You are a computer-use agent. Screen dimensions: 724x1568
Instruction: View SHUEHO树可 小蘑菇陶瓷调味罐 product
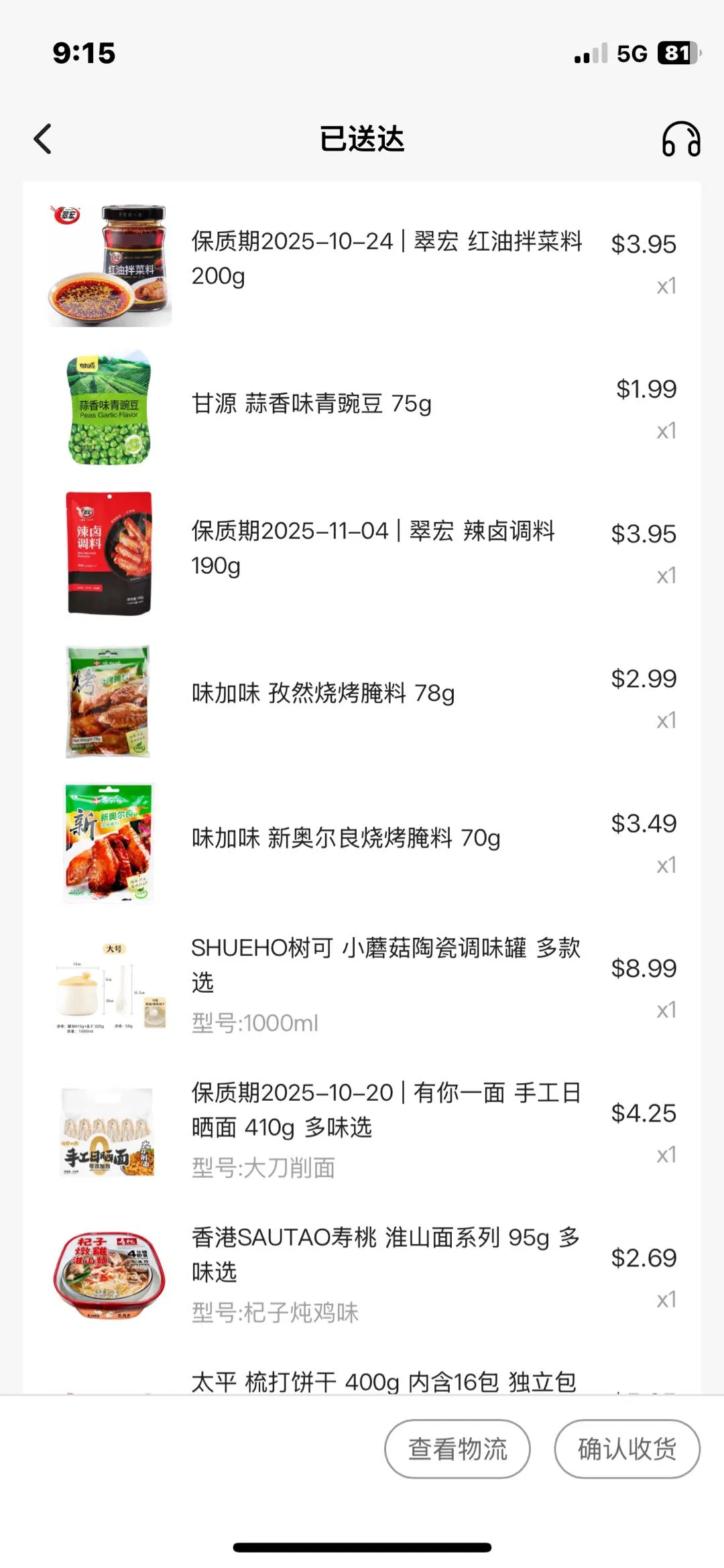point(385,965)
